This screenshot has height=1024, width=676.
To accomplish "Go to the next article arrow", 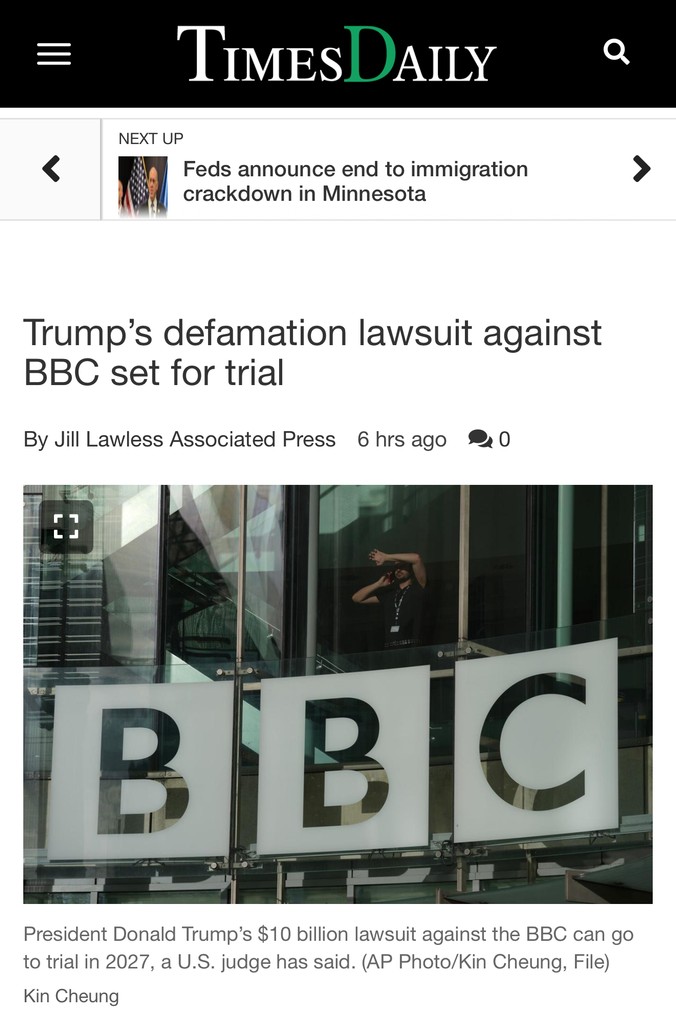I will pos(641,169).
